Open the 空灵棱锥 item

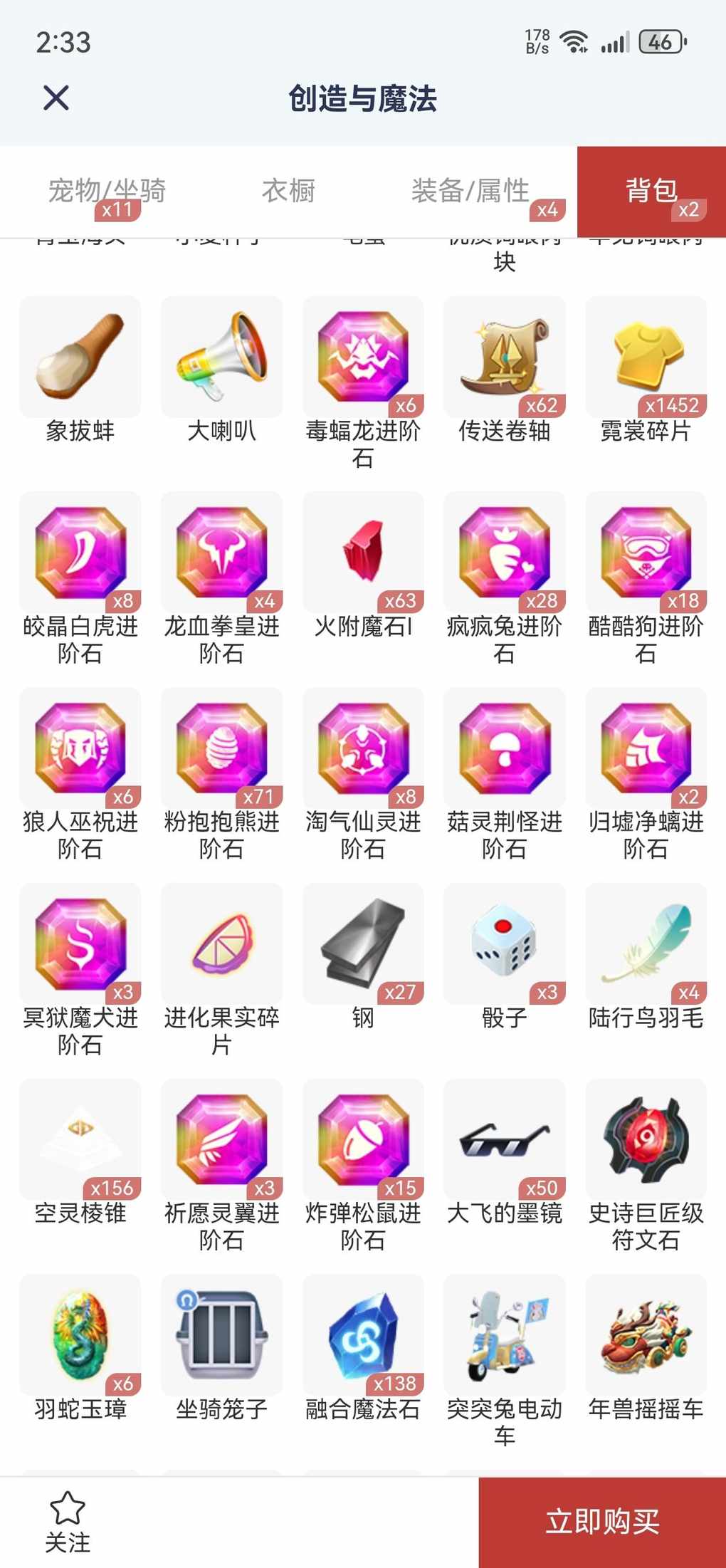(x=80, y=1139)
